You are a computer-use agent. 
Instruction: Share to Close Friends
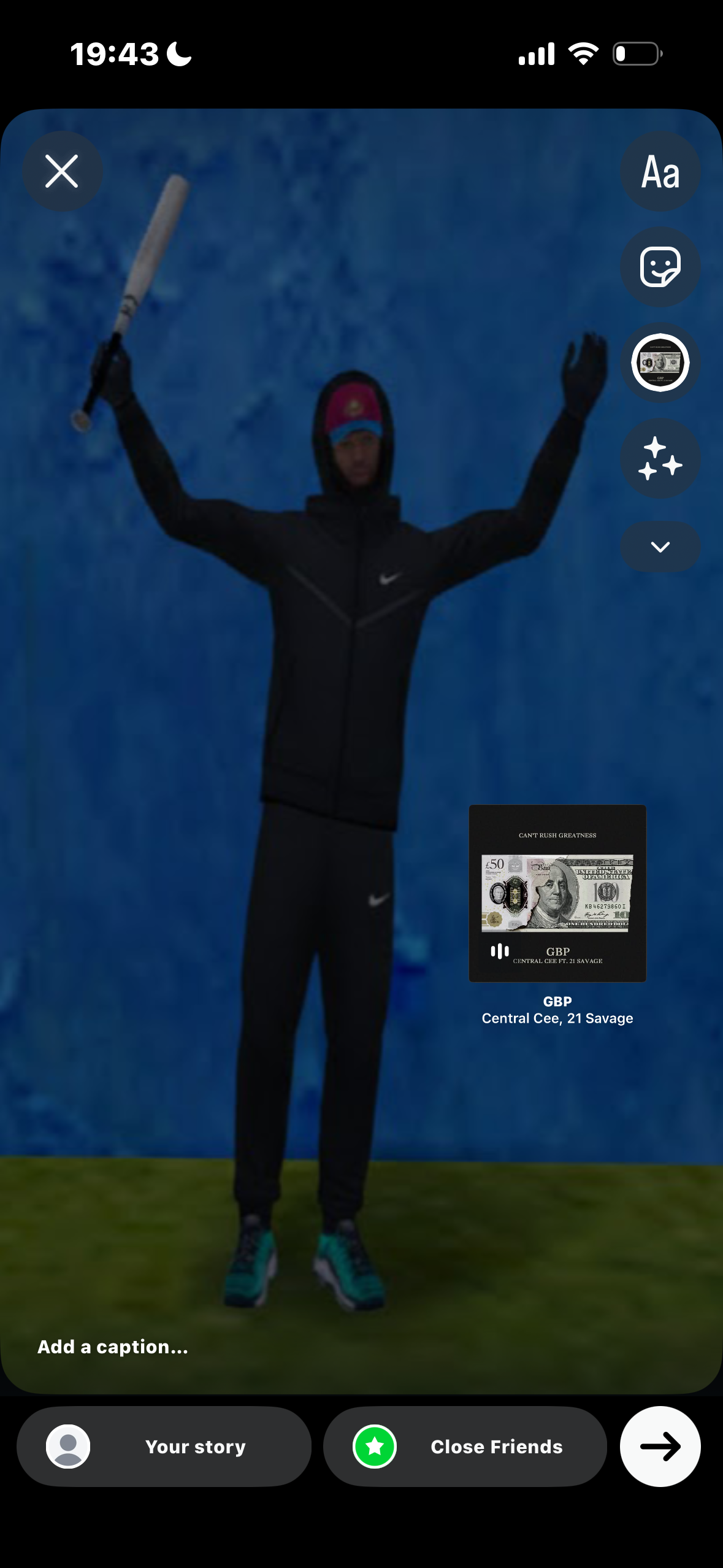(x=465, y=1447)
